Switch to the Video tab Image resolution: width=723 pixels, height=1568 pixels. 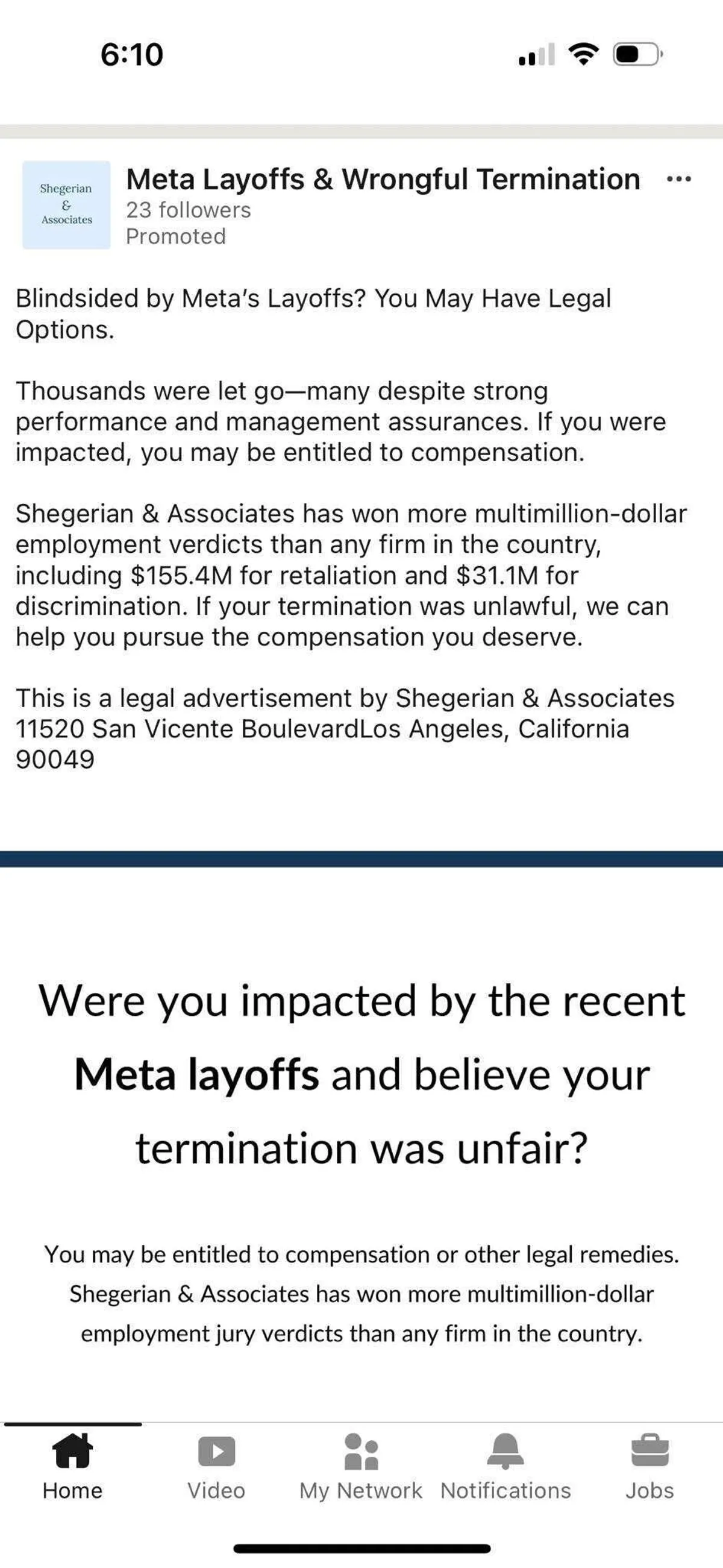[216, 1467]
